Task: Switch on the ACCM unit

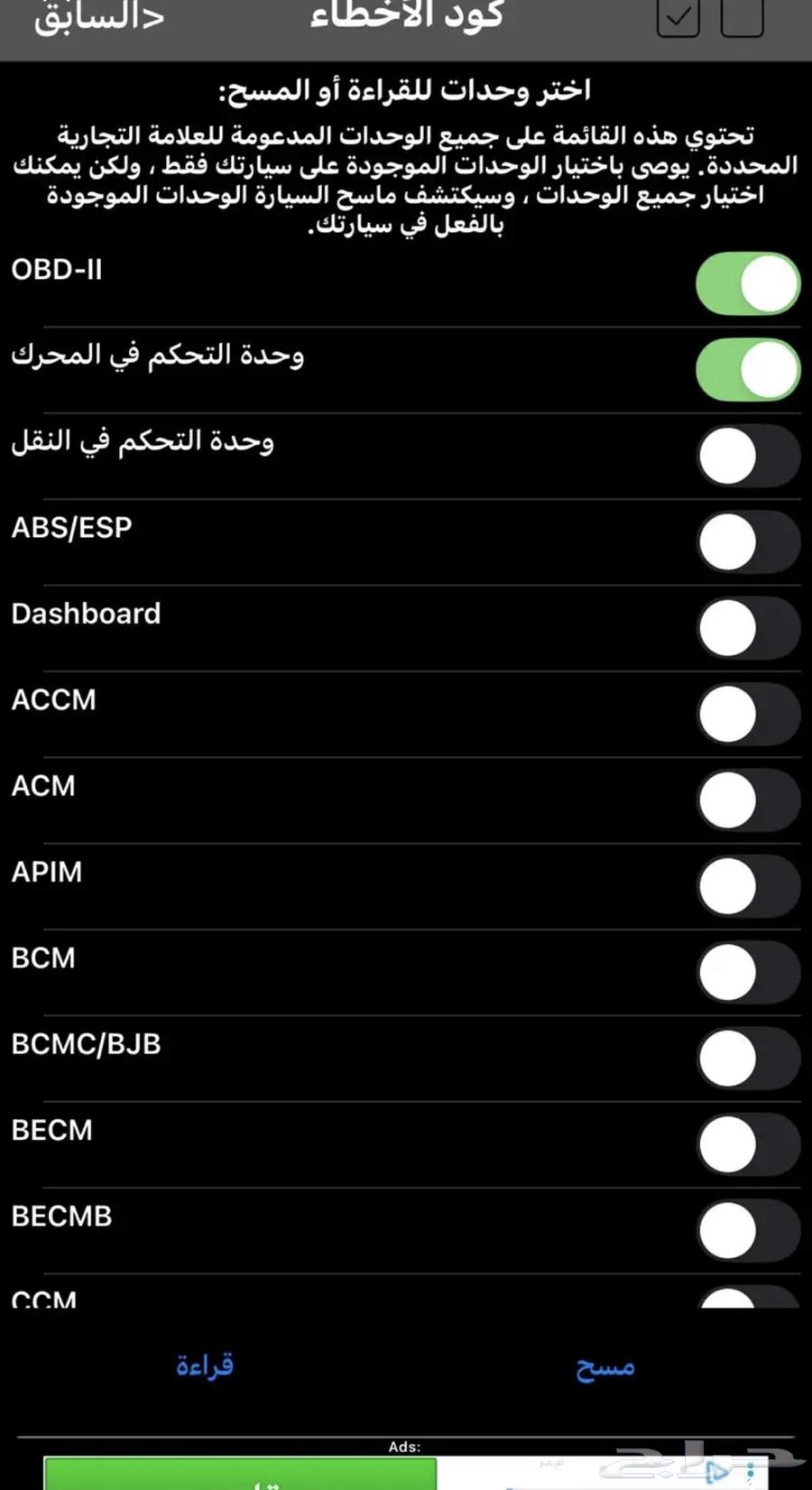Action: [x=748, y=714]
